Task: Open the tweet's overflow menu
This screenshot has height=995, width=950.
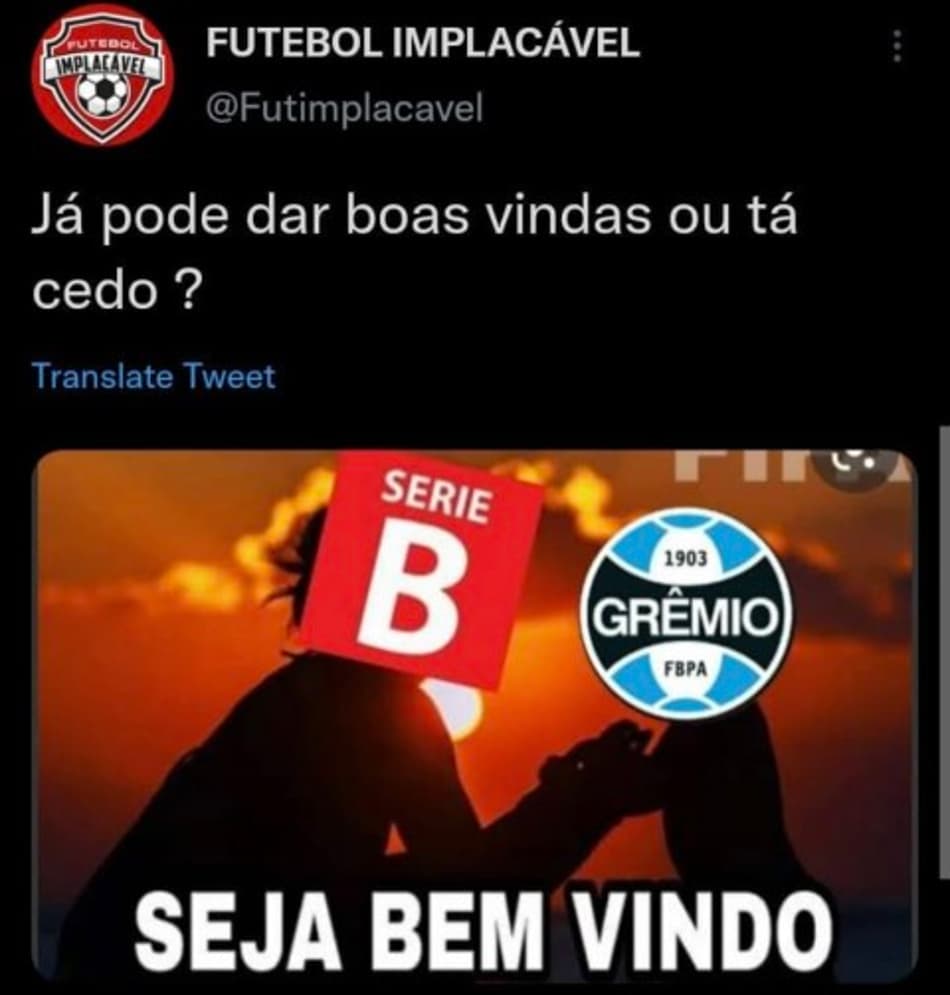Action: click(897, 46)
